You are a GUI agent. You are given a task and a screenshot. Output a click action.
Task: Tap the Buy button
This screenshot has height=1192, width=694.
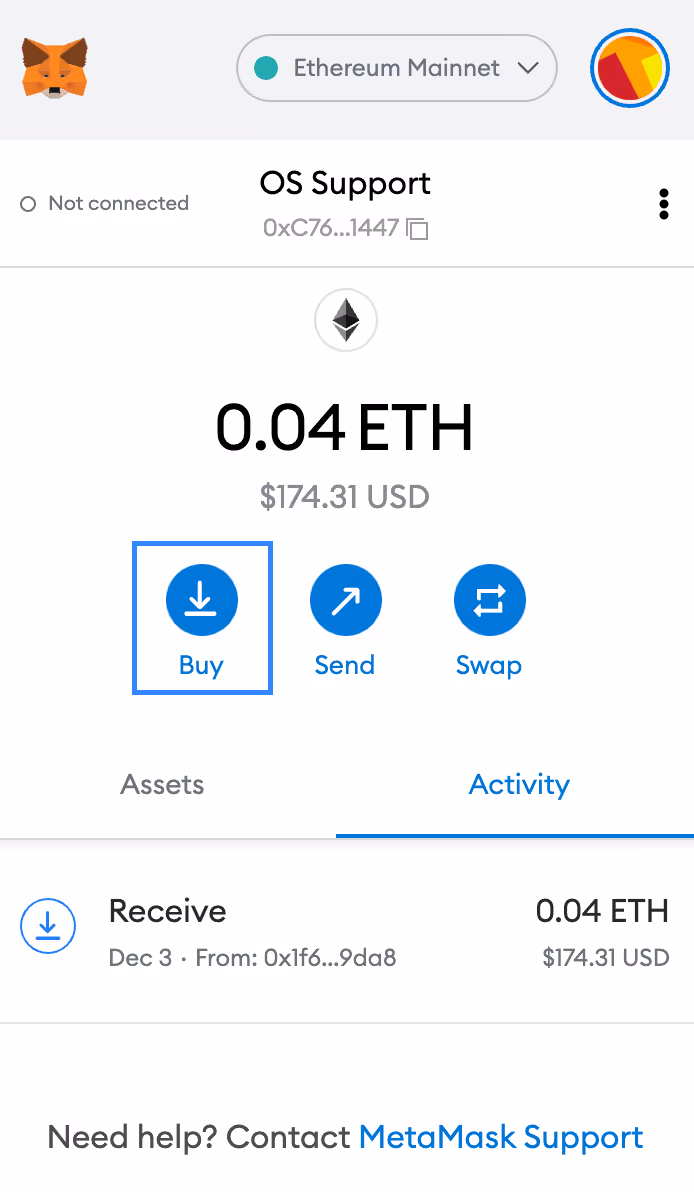tap(202, 618)
